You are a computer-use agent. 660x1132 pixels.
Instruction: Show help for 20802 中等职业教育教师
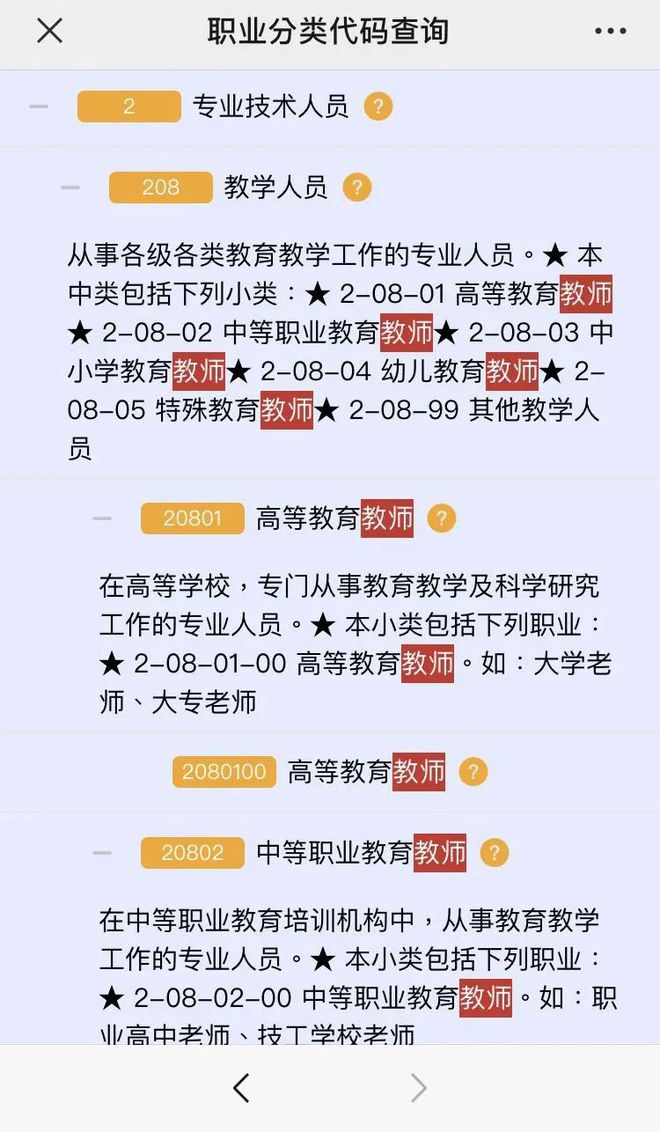(494, 853)
